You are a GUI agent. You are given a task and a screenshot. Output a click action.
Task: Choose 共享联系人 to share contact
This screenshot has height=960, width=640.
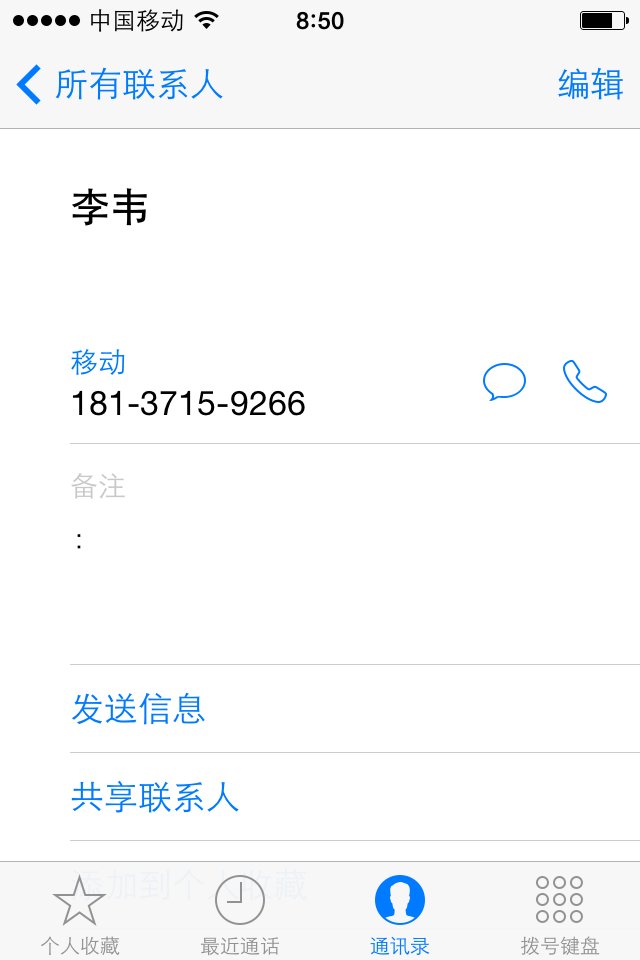(155, 796)
